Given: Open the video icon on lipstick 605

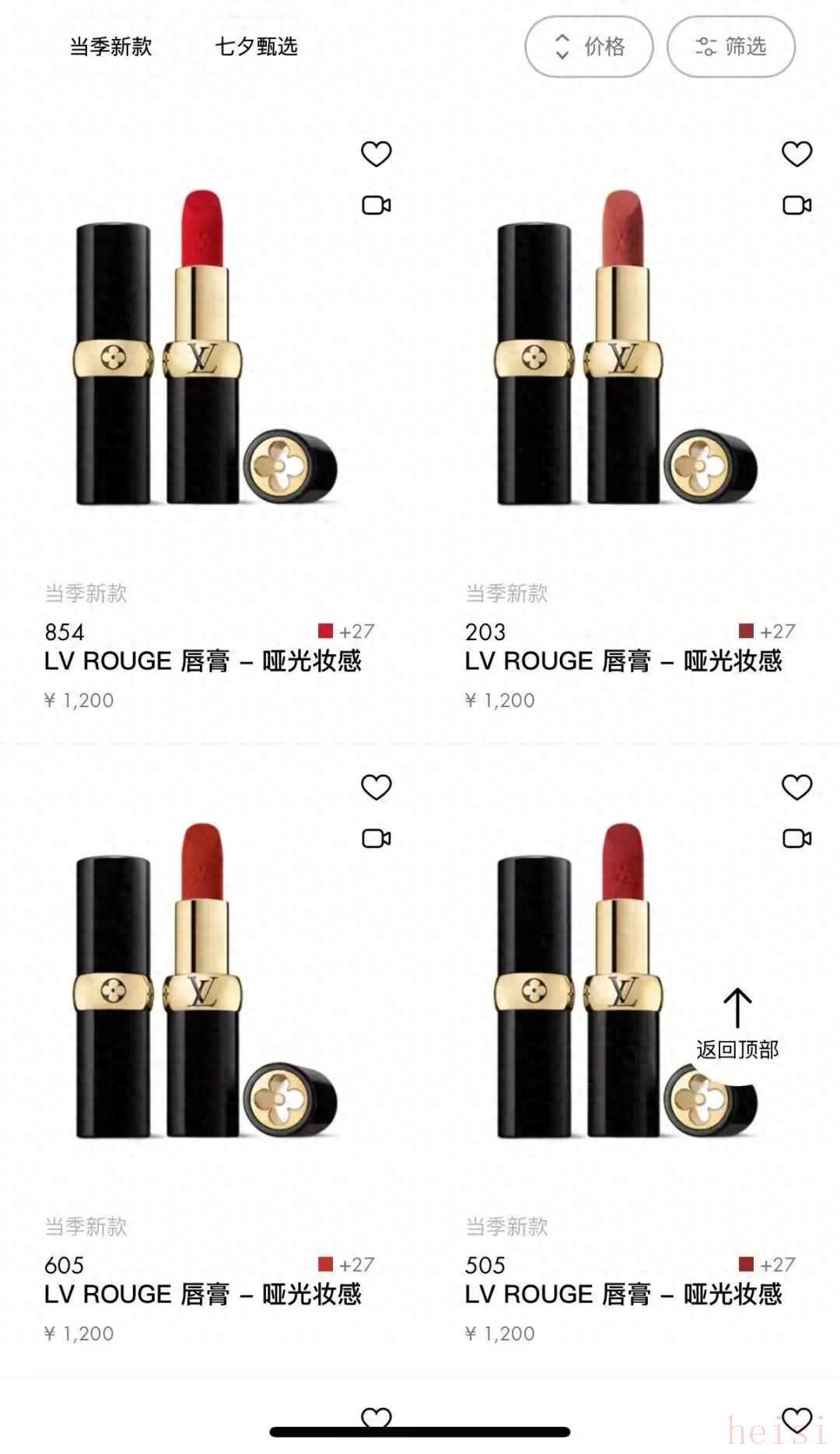Looking at the screenshot, I should 376,839.
